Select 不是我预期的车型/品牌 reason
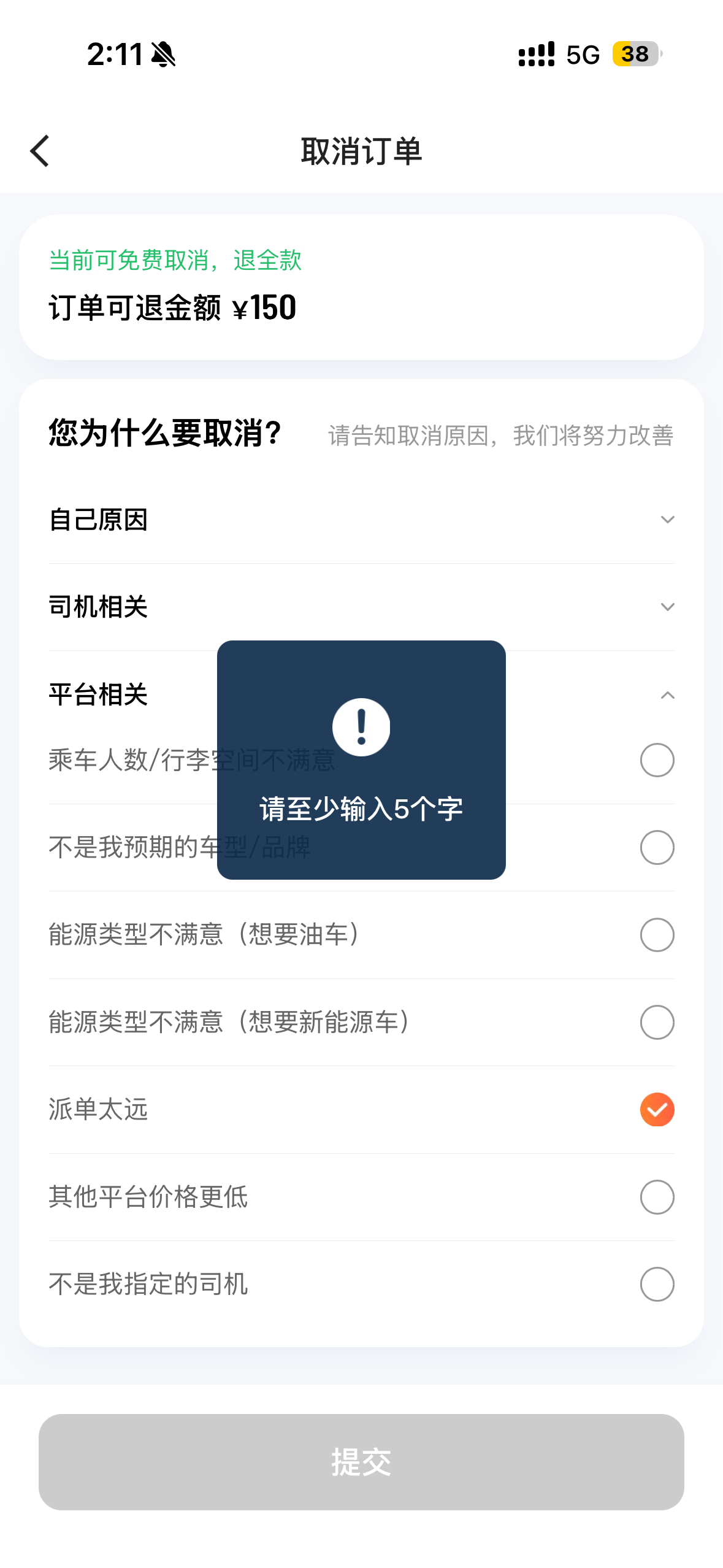The width and height of the screenshot is (723, 1568). click(657, 847)
